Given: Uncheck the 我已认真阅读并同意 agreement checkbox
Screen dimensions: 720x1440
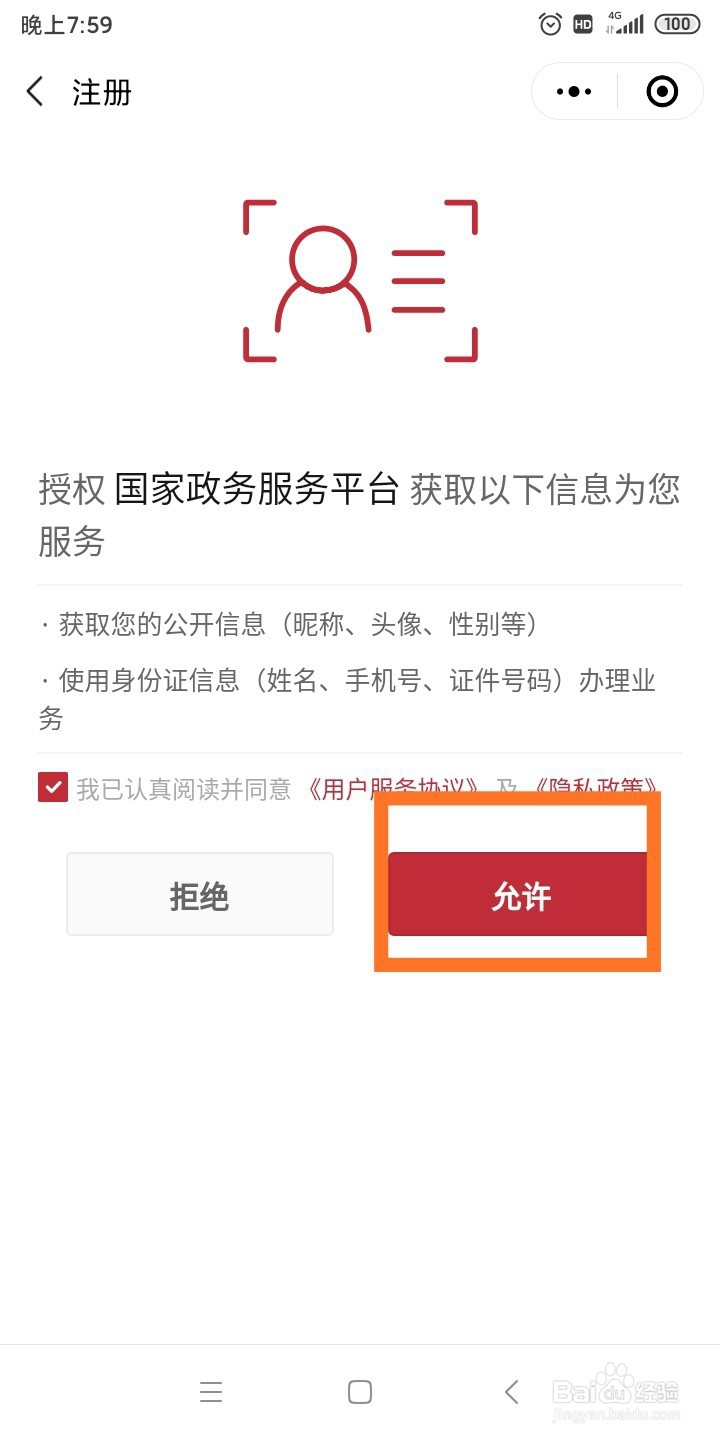Looking at the screenshot, I should [x=52, y=788].
